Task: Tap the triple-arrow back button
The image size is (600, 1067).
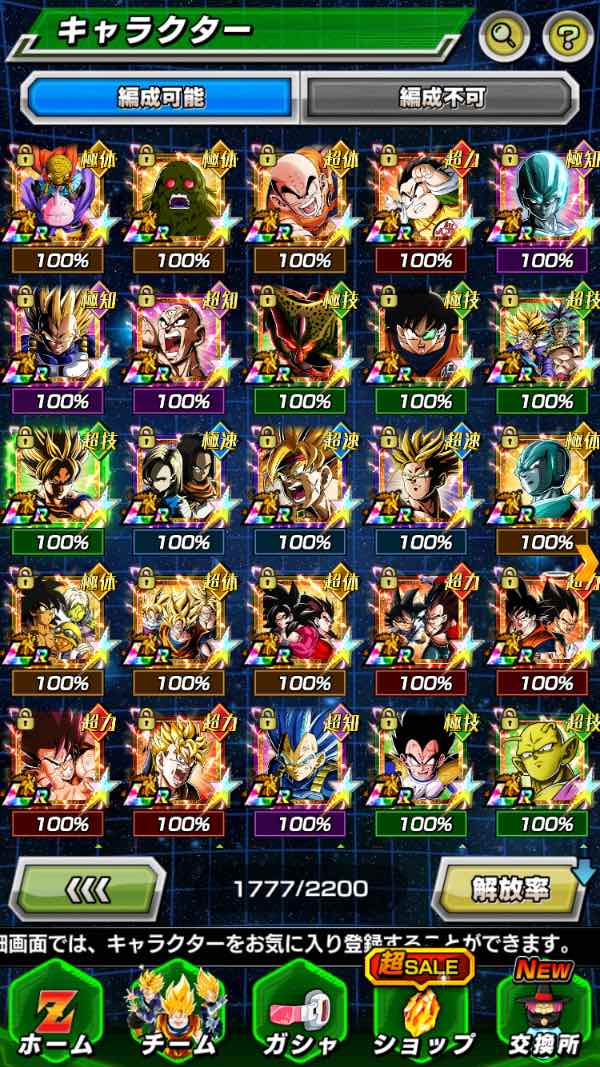Action: click(x=88, y=888)
